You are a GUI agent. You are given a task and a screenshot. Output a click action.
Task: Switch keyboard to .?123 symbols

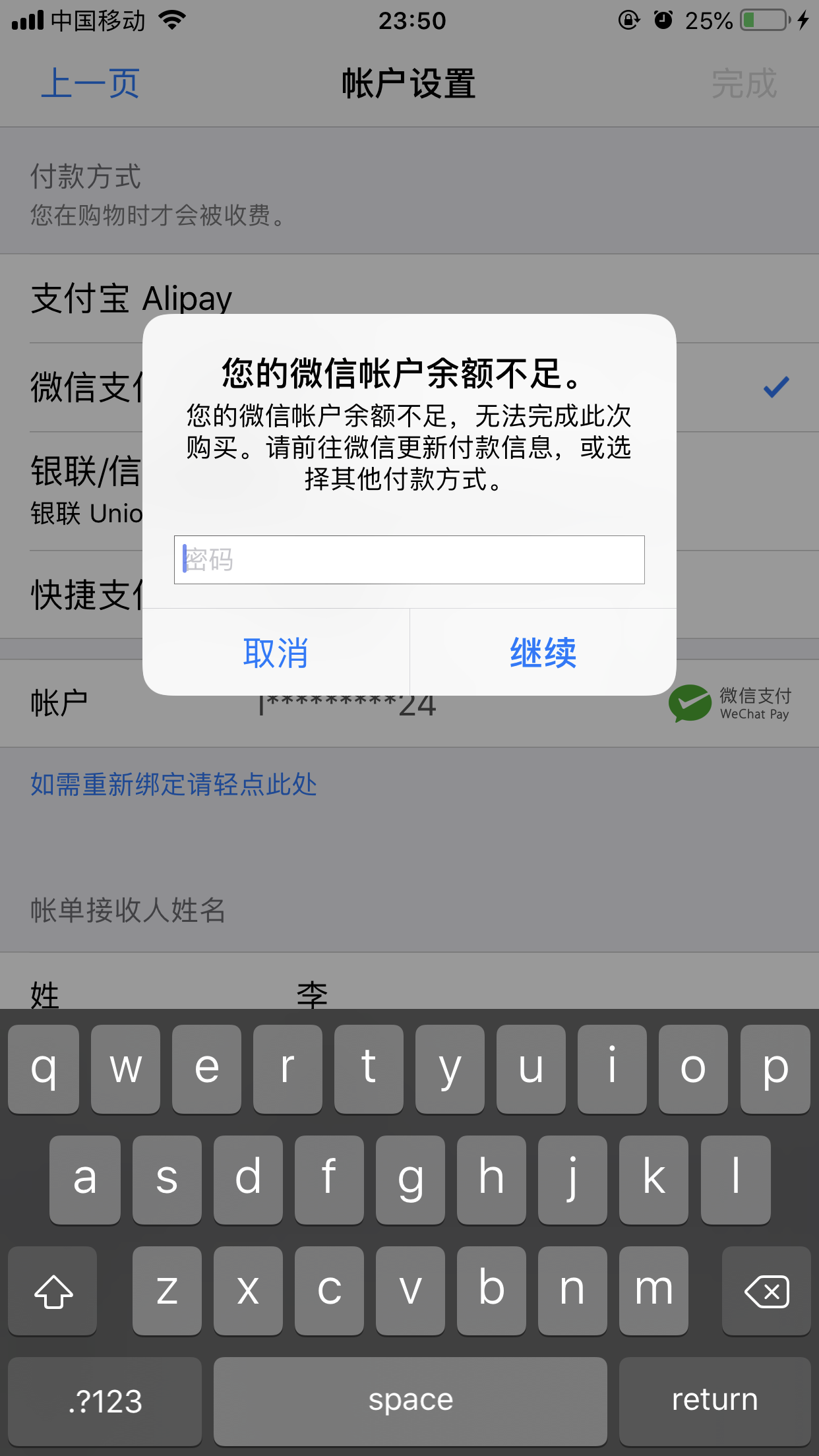click(106, 1401)
